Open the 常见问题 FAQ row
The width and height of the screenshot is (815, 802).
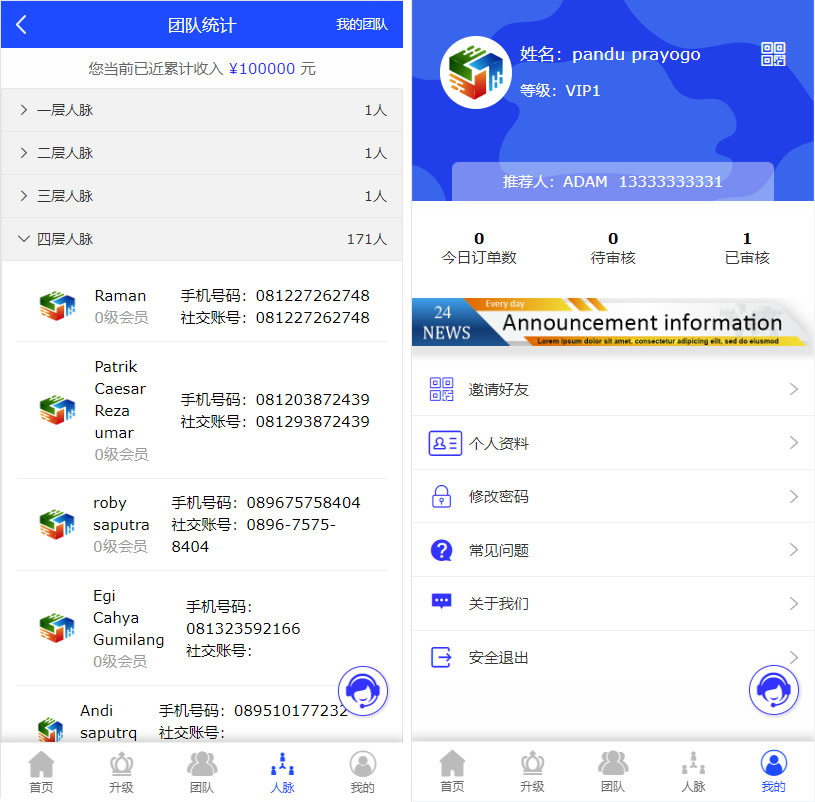pos(612,550)
